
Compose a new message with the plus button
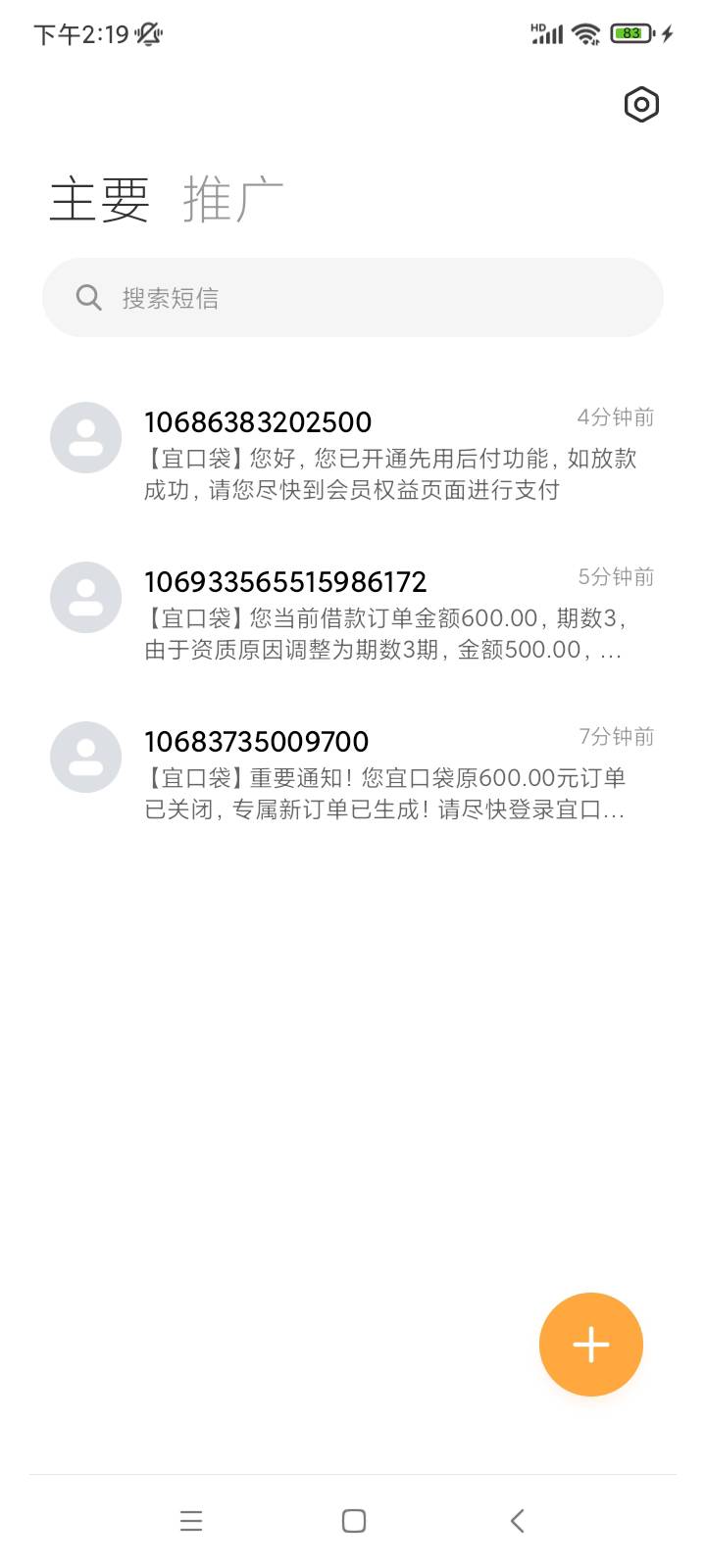click(x=591, y=1345)
